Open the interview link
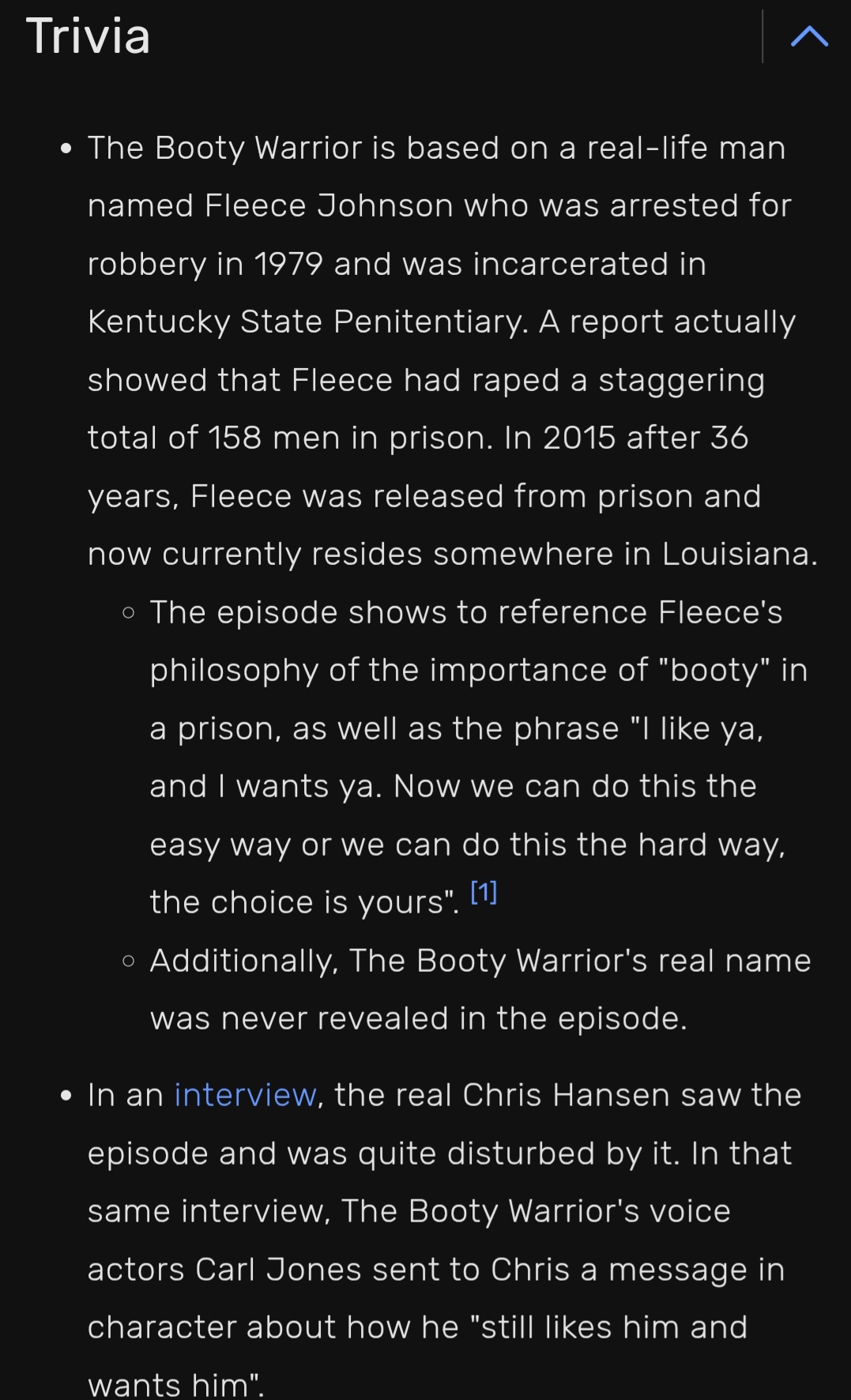Image resolution: width=851 pixels, height=1400 pixels. pos(245,1095)
